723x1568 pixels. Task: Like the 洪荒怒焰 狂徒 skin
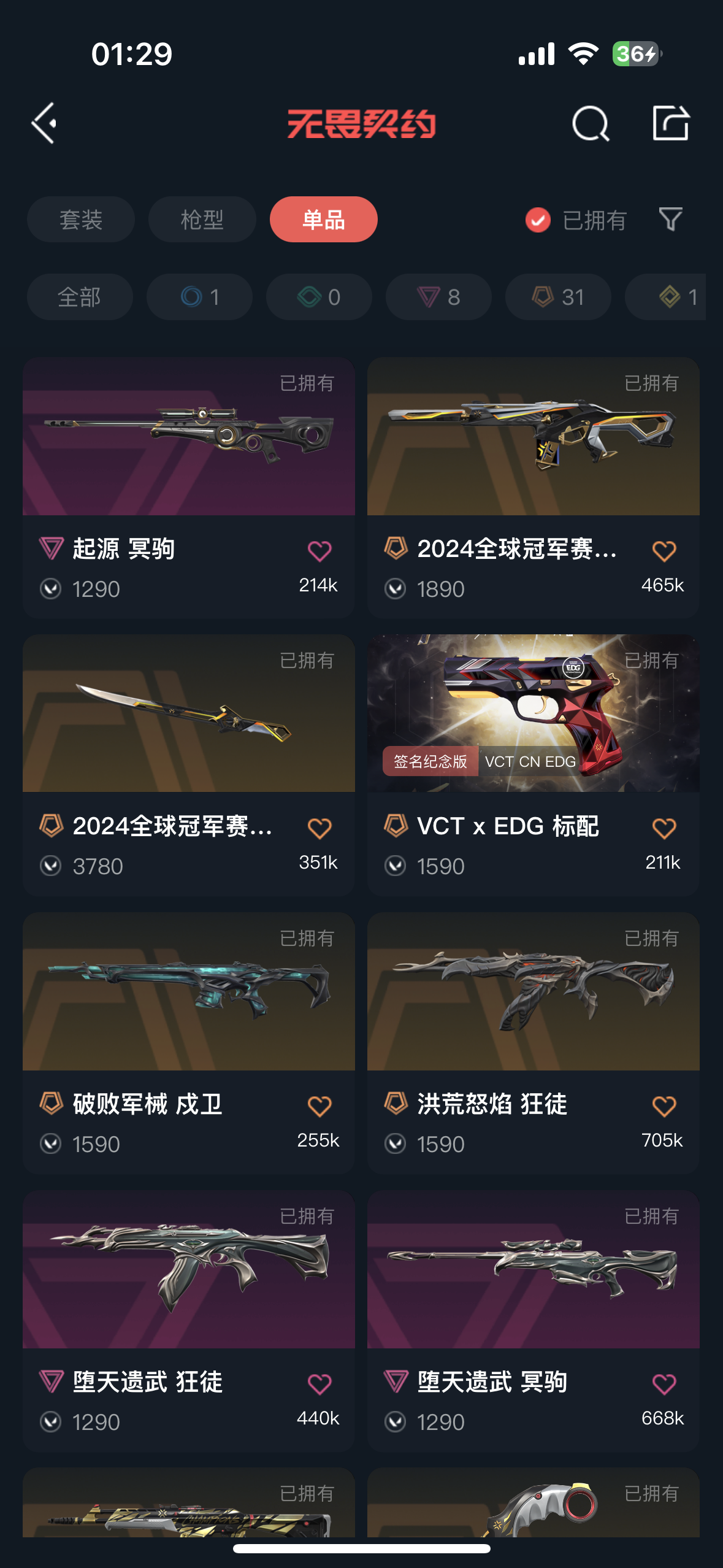click(x=664, y=1106)
